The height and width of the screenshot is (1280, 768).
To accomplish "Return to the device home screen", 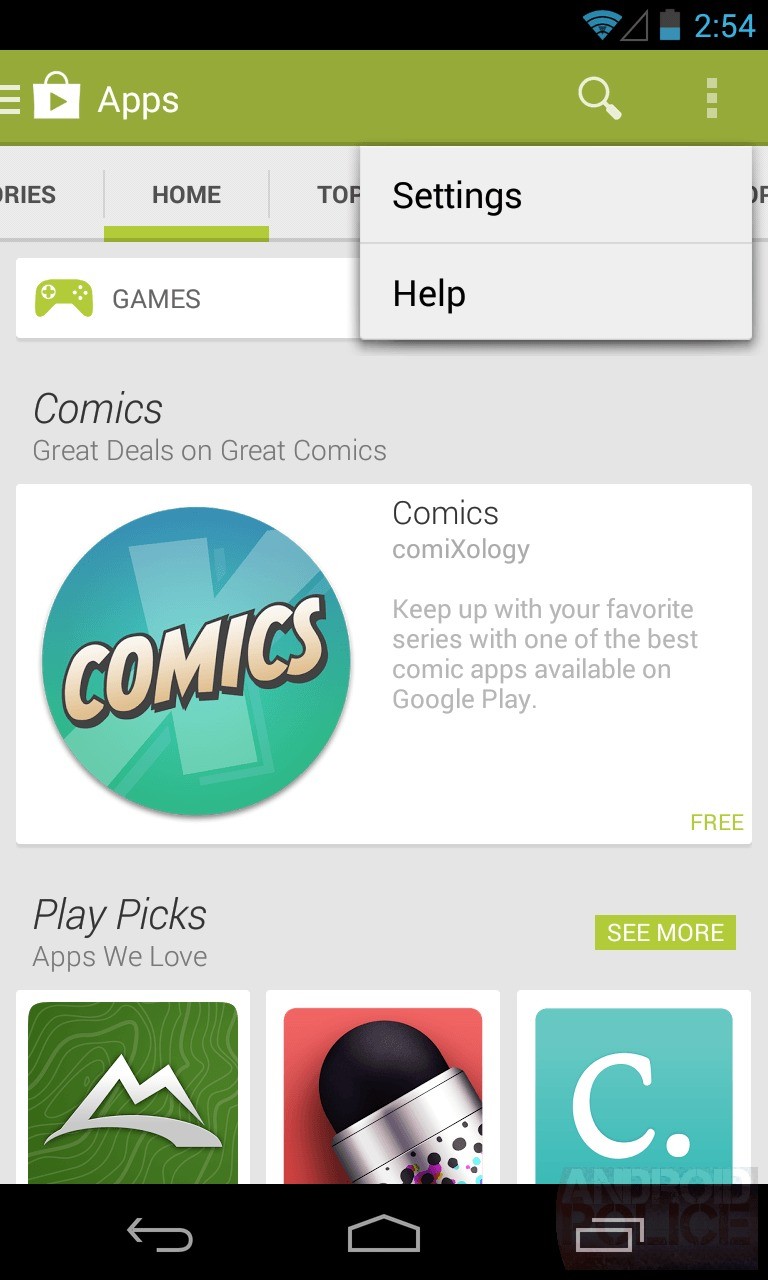I will (384, 1234).
